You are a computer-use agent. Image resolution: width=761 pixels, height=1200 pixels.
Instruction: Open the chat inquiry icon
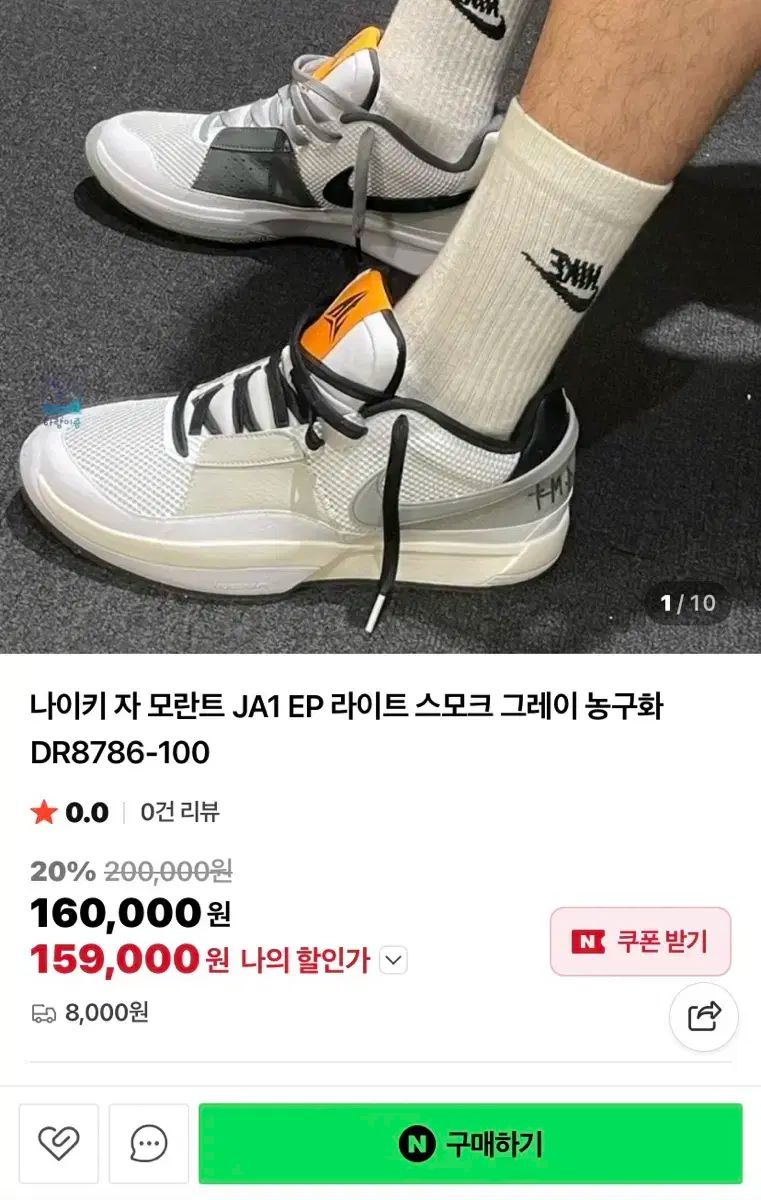(149, 1143)
